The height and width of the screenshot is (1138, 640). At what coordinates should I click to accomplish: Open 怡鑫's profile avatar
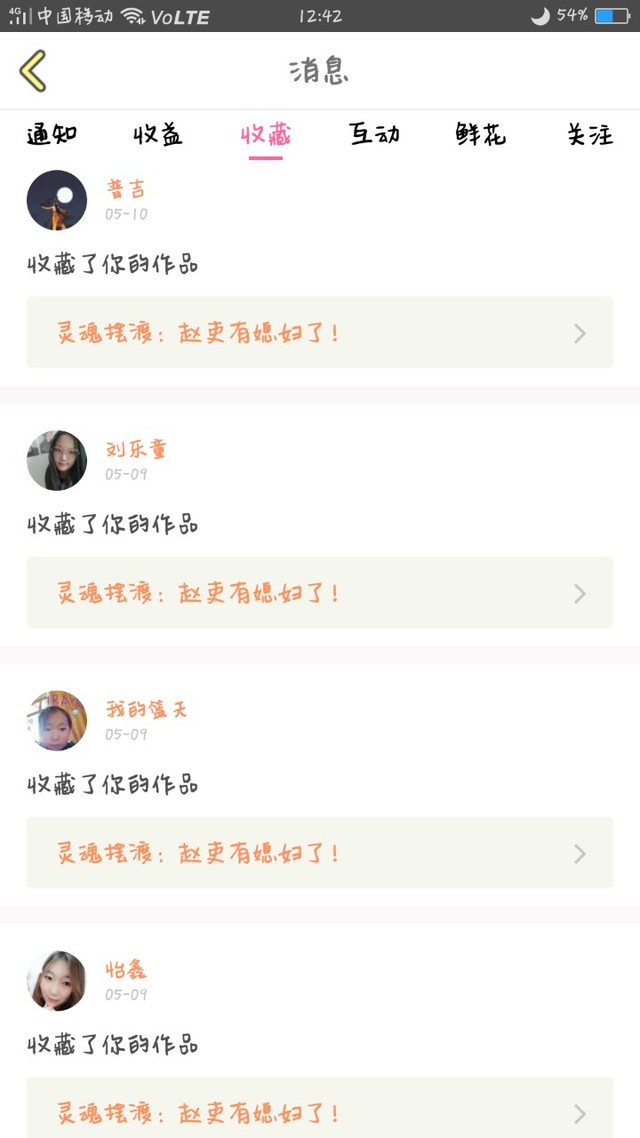tap(57, 980)
